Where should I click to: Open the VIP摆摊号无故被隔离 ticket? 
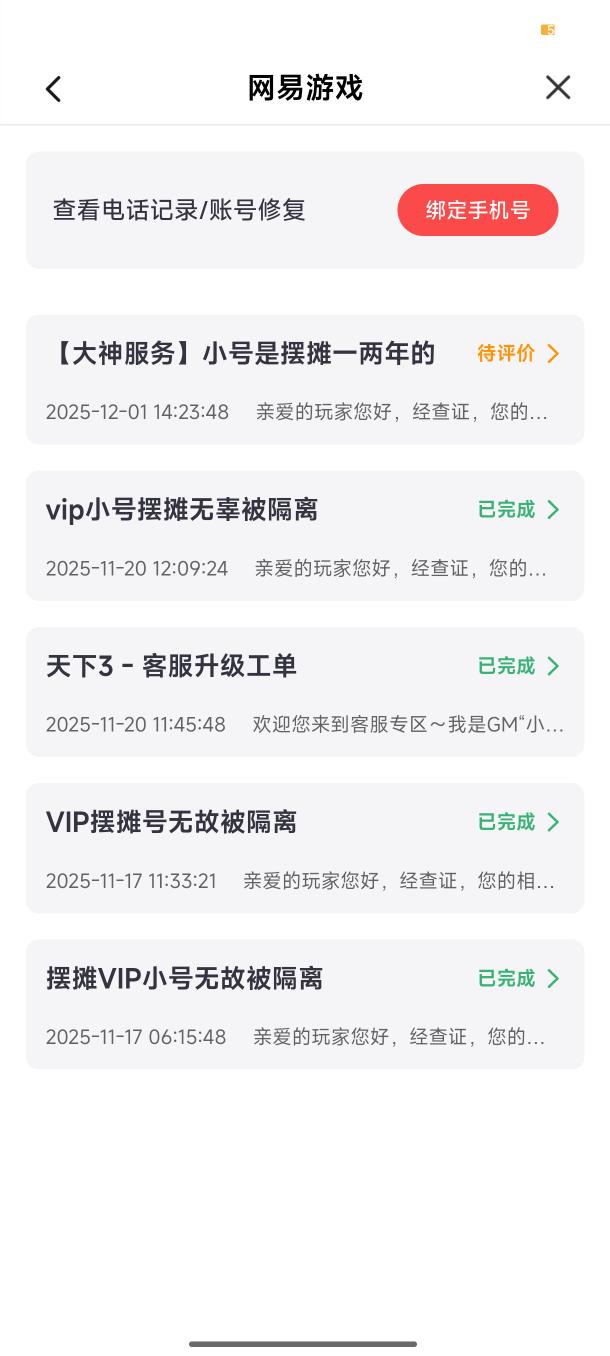click(x=304, y=847)
